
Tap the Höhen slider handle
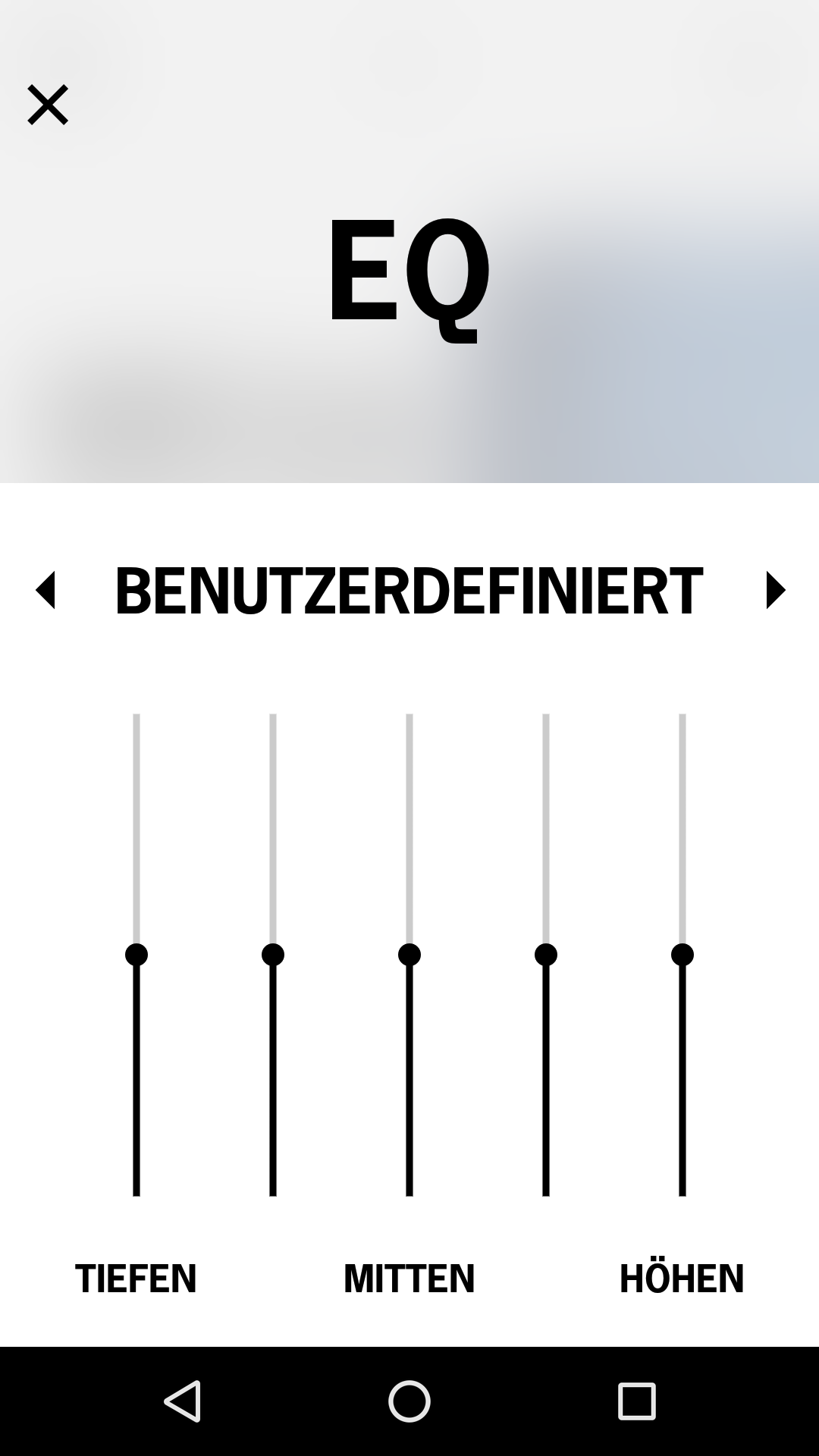click(682, 955)
